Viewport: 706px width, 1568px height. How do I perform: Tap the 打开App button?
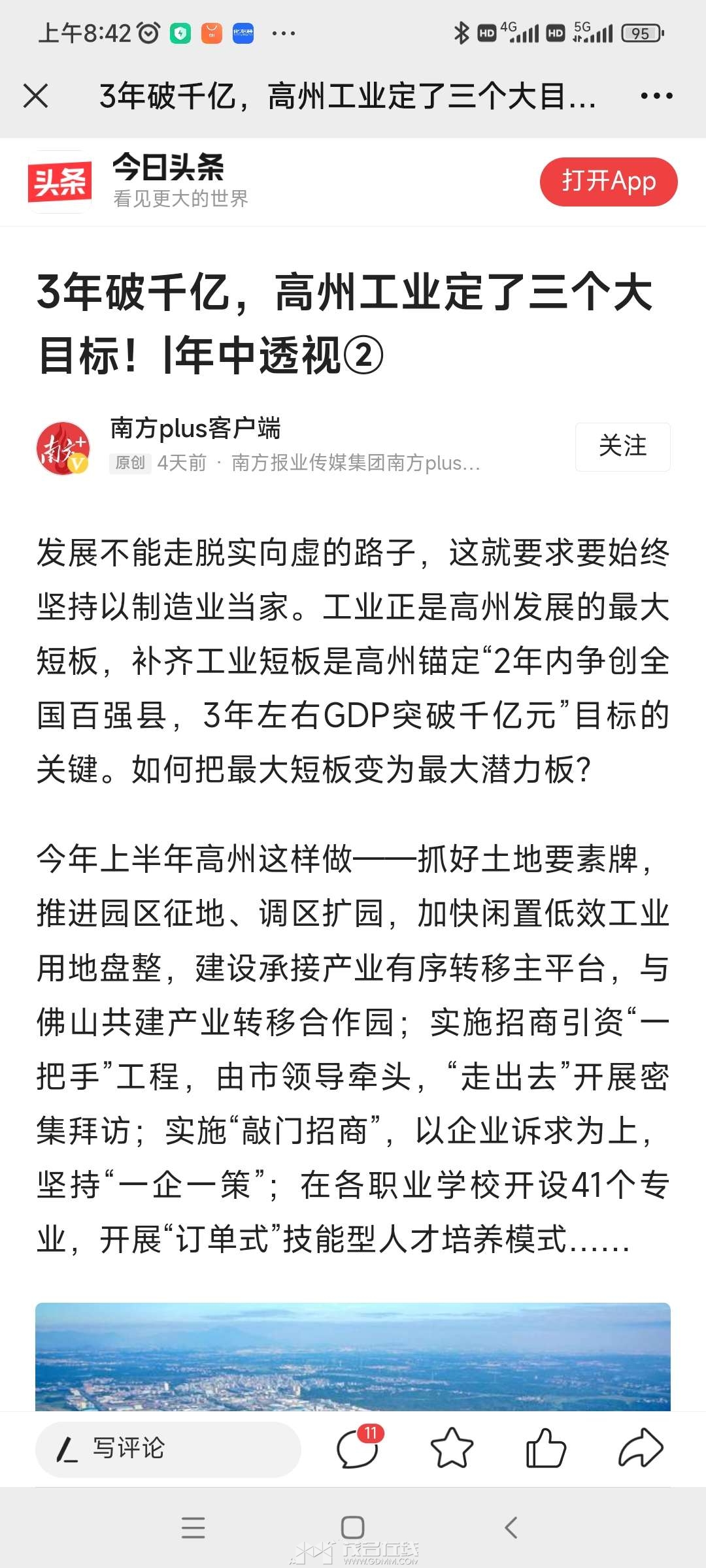pos(609,182)
